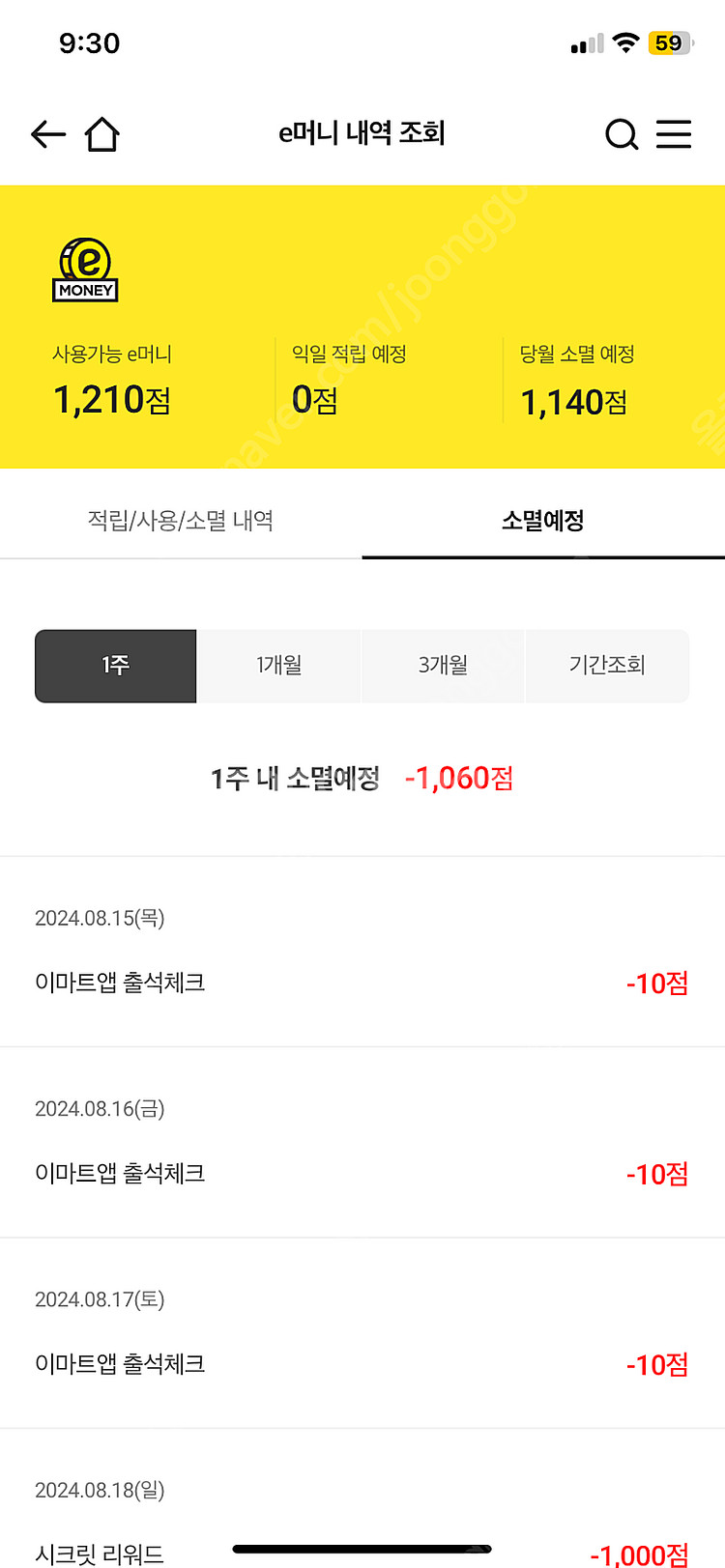Go back with the arrow icon

click(47, 134)
